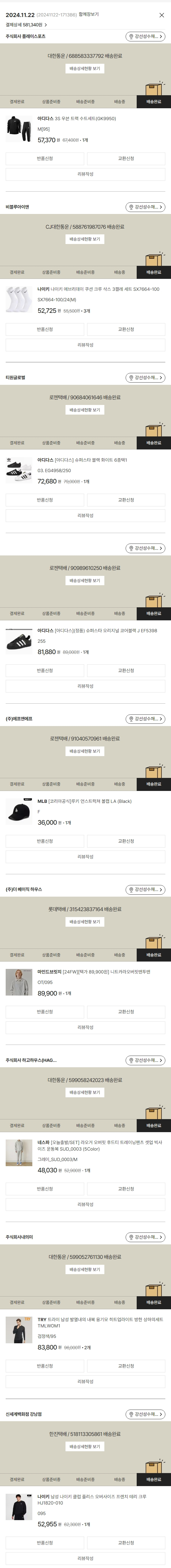Image resolution: width=171 pixels, height=1568 pixels.
Task: View 배송상세현황 for 한진택배 518113305861
Action: coord(85,1446)
